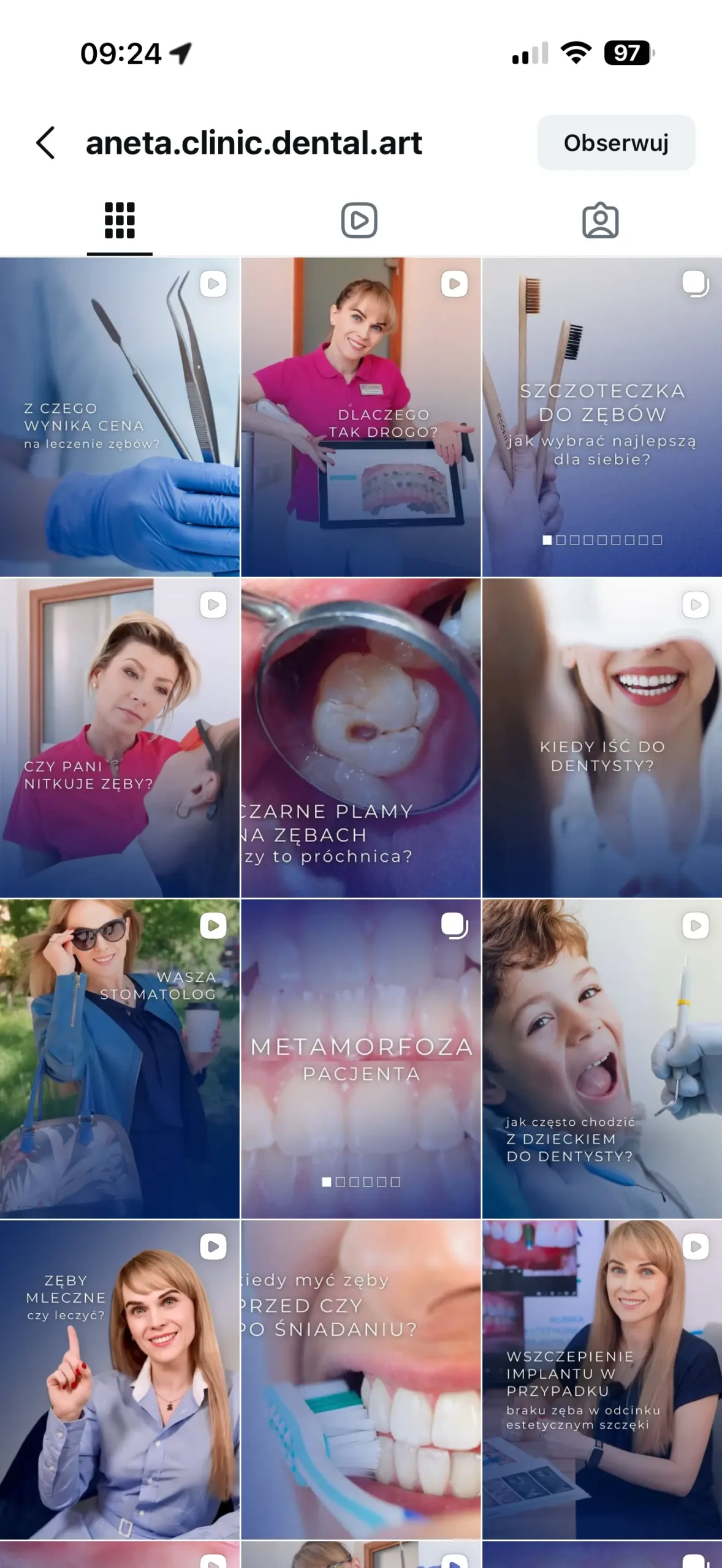Open the 'Z czego wynika cena' post

(120, 417)
